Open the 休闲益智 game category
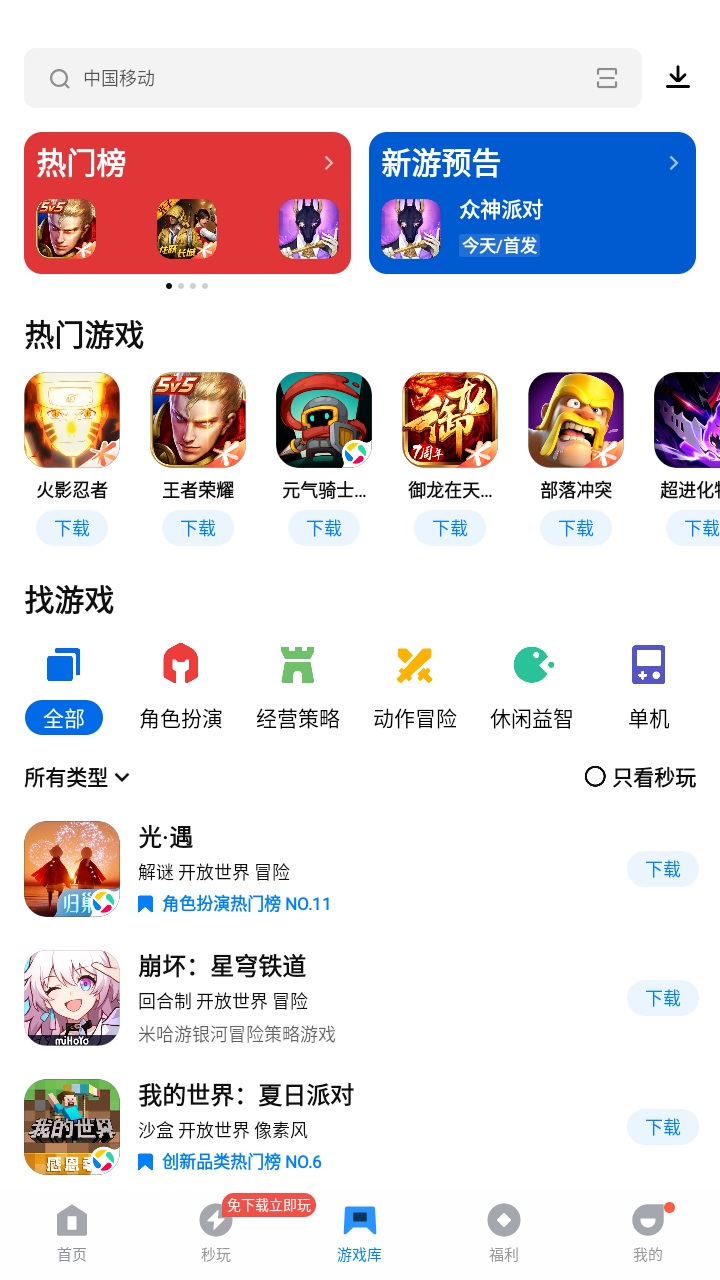The width and height of the screenshot is (720, 1280). click(x=531, y=664)
